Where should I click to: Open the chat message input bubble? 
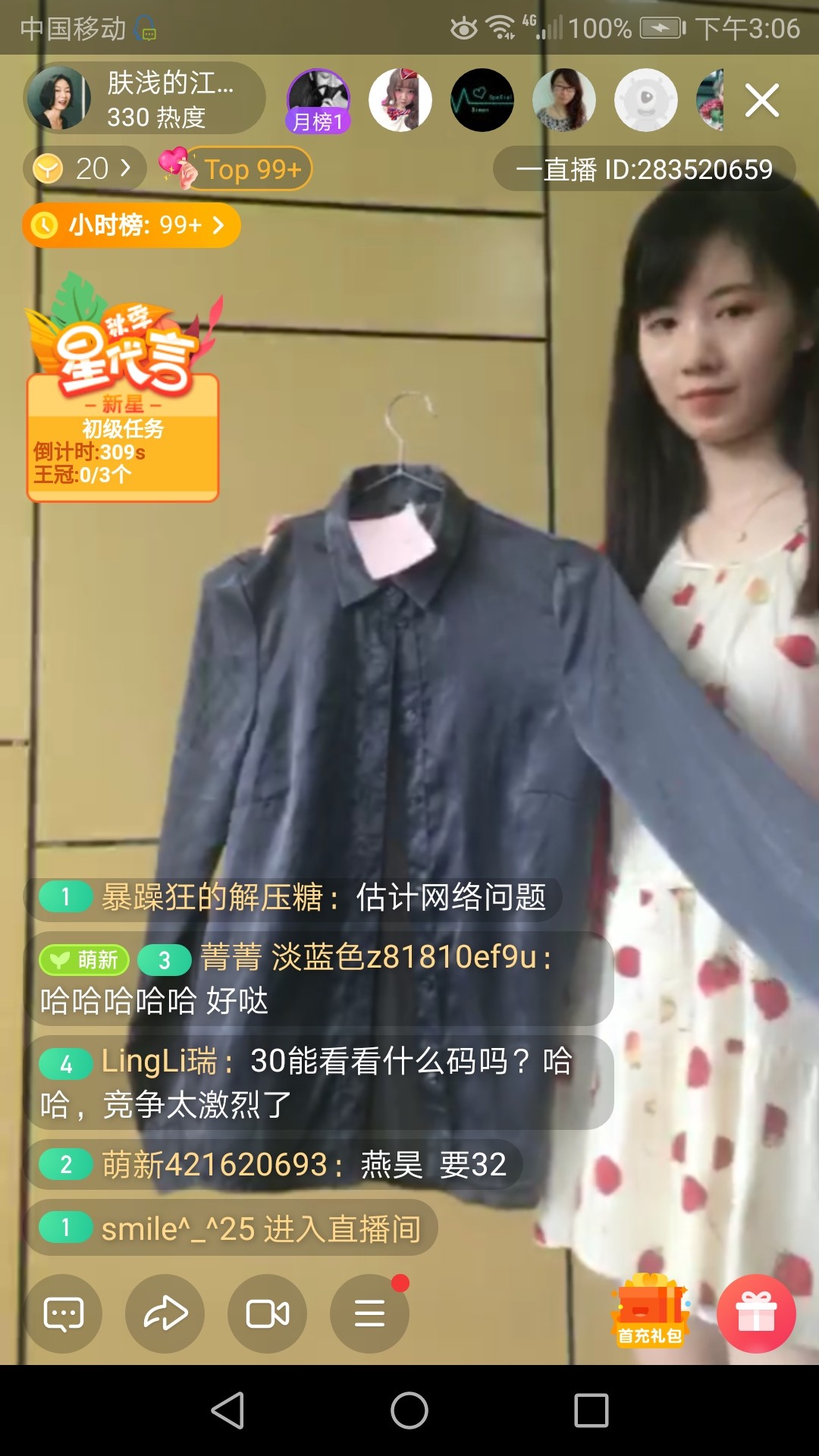63,1313
